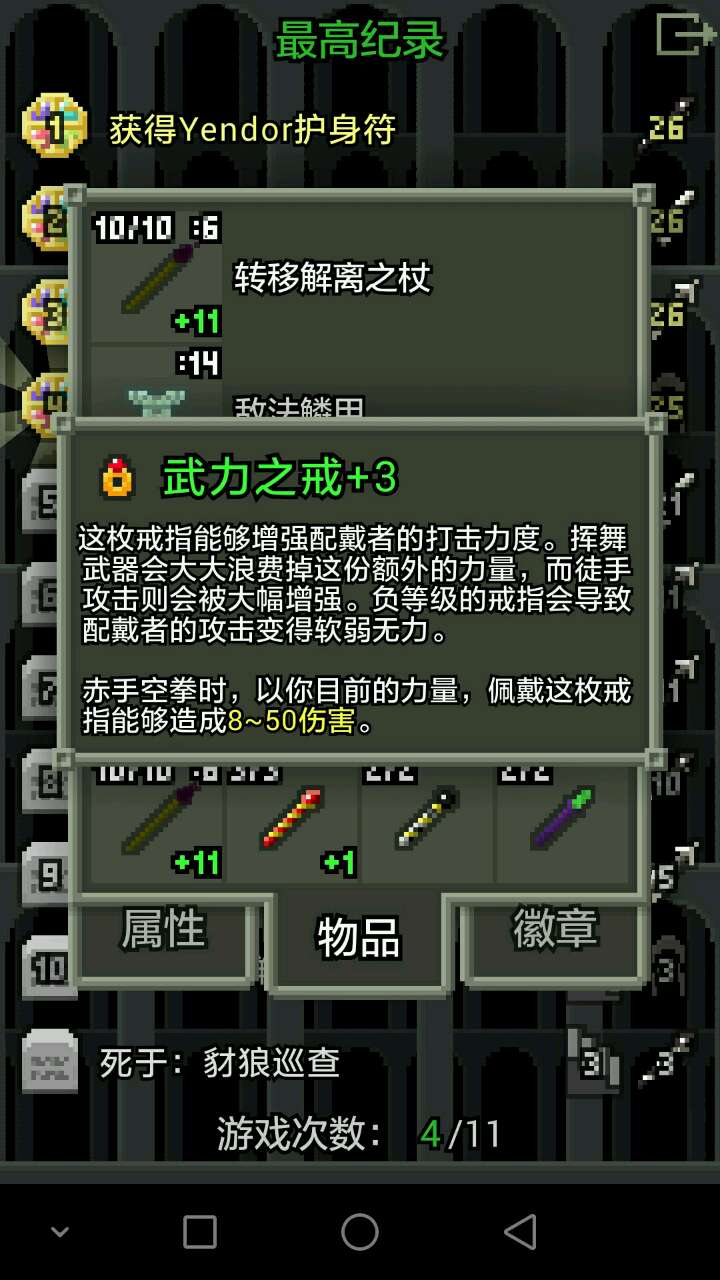
Task: Go back using system back button
Action: tap(520, 1232)
